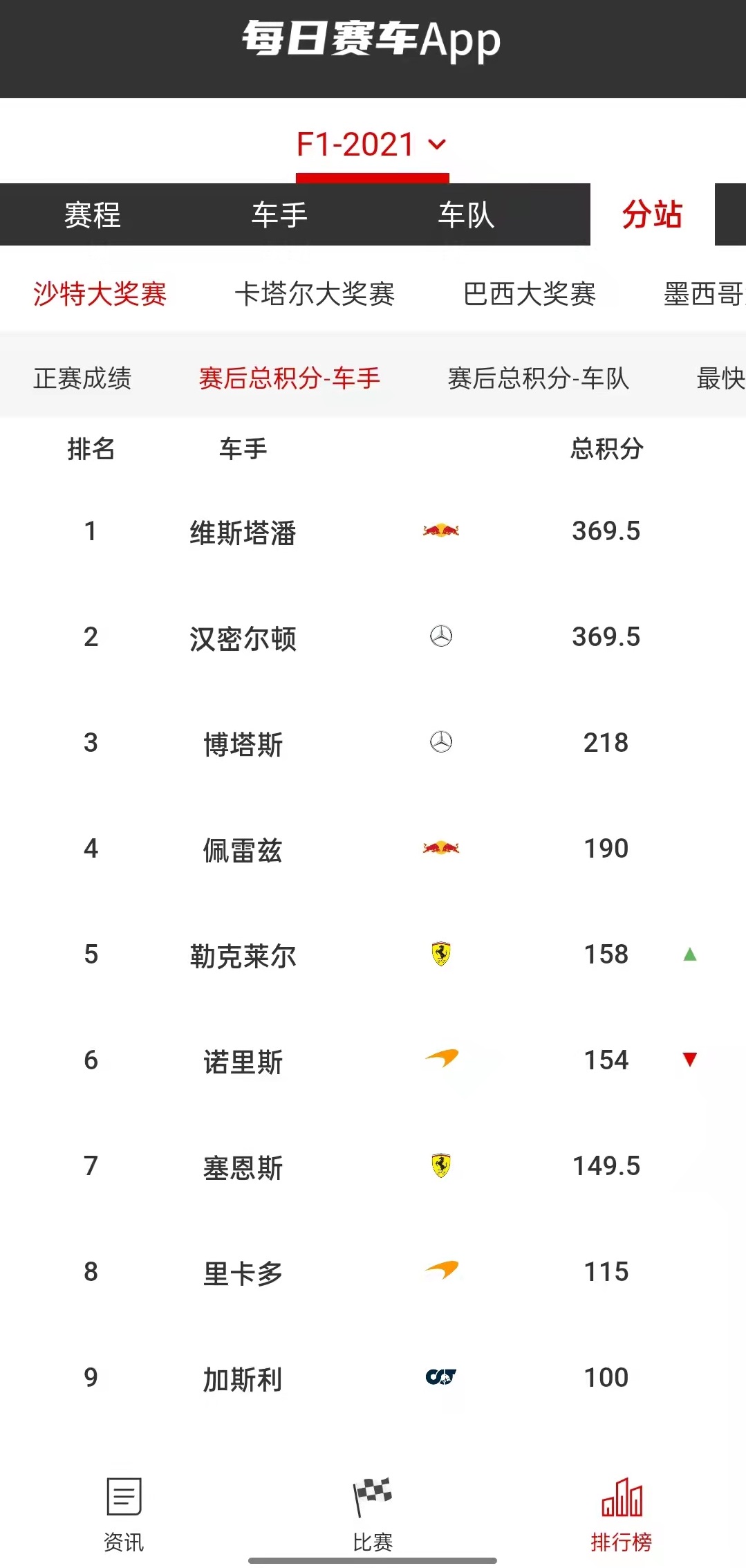
Task: Select the 分站 tab
Action: coord(652,214)
